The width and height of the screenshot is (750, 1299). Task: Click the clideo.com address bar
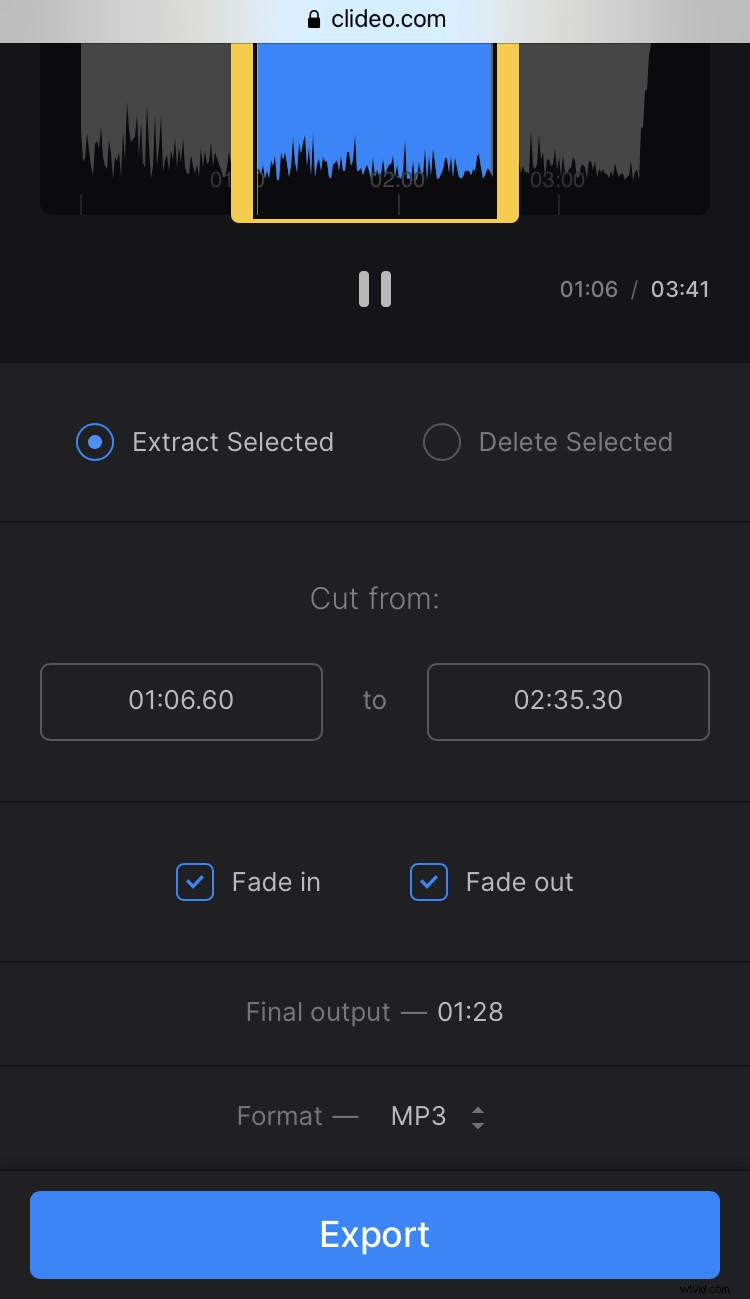(x=390, y=19)
